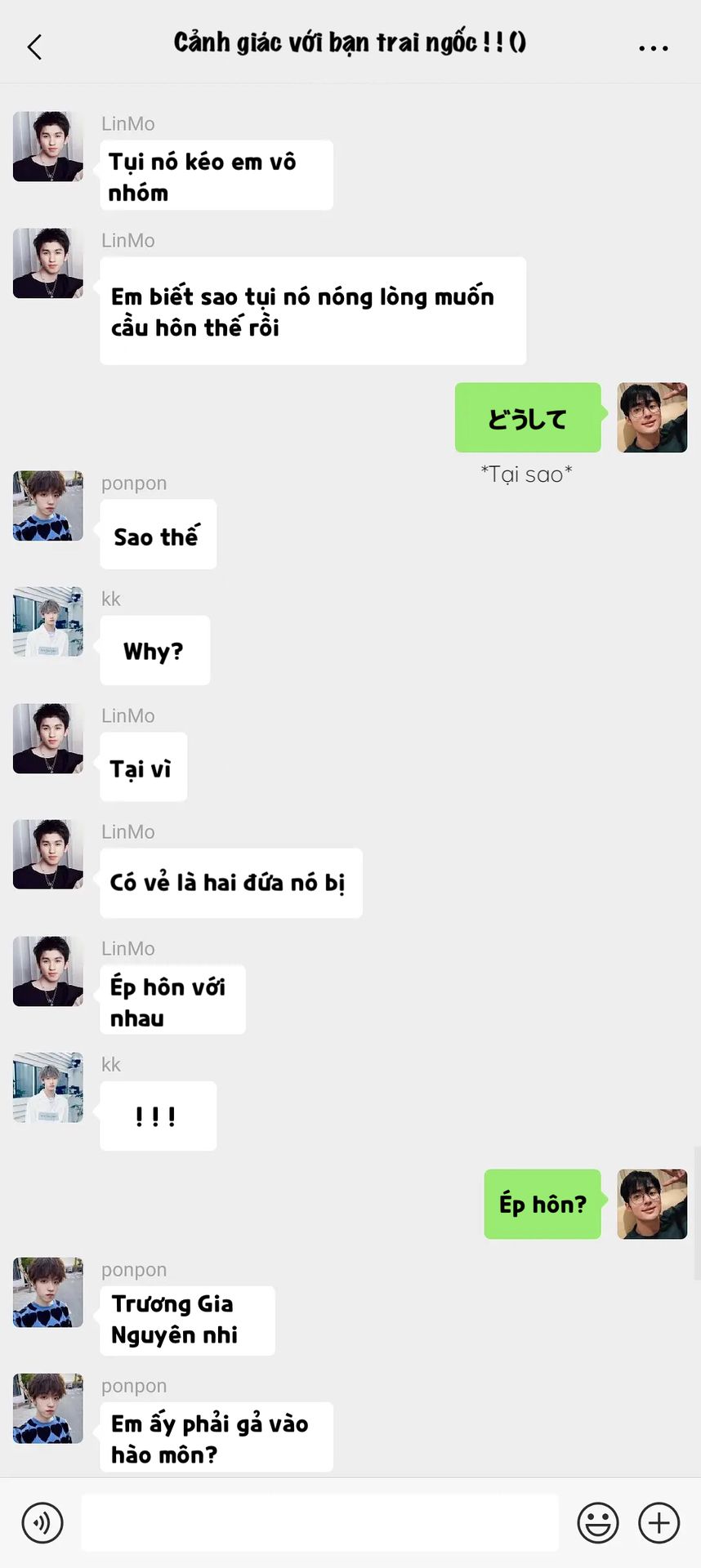Switch to voice message input
The width and height of the screenshot is (701, 1568).
(x=42, y=1523)
